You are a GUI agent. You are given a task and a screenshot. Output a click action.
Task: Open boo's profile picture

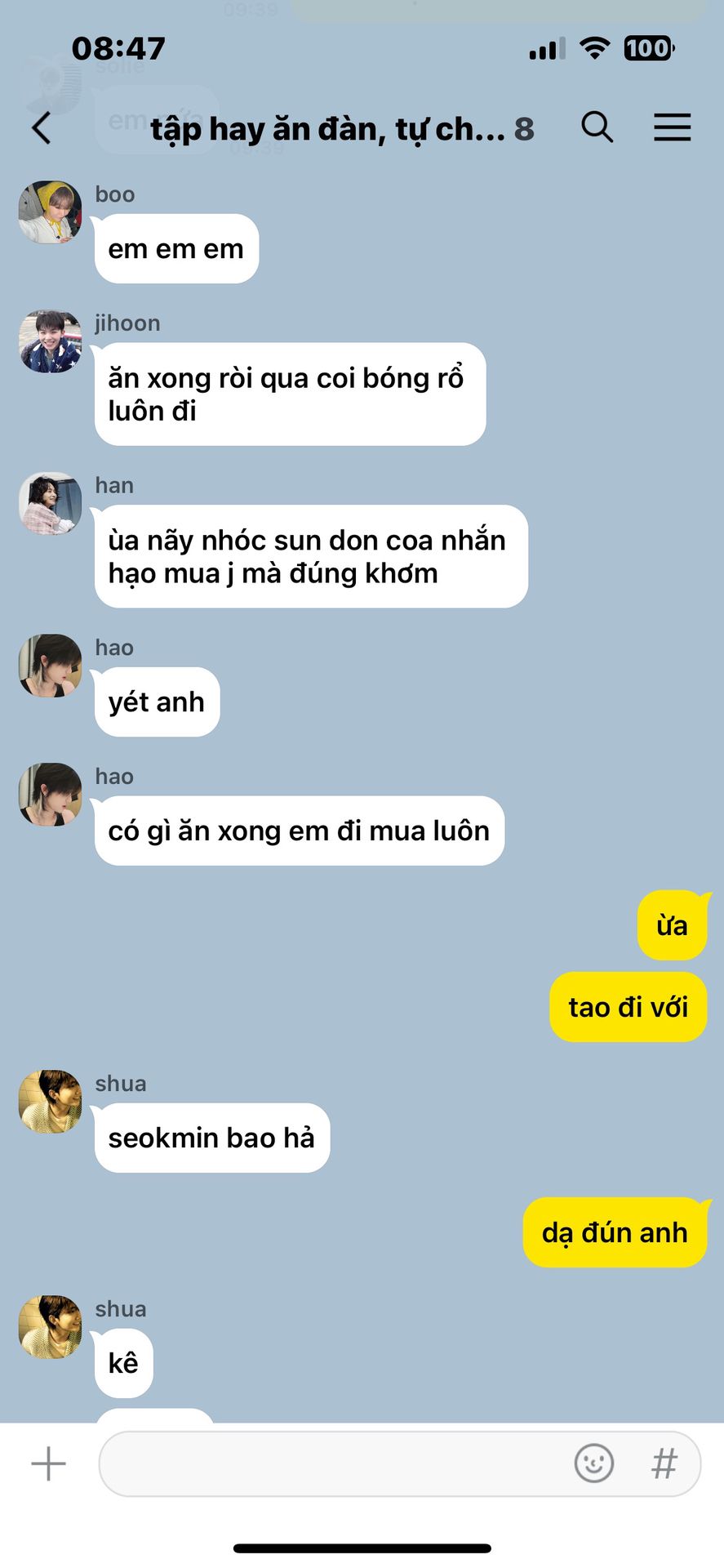(51, 212)
